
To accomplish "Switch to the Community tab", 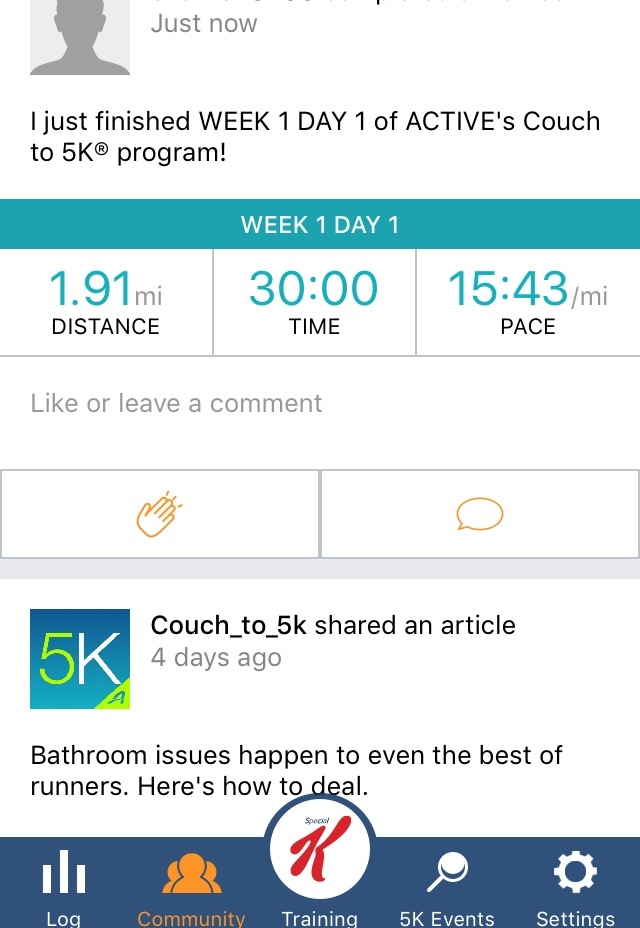I will tap(191, 885).
